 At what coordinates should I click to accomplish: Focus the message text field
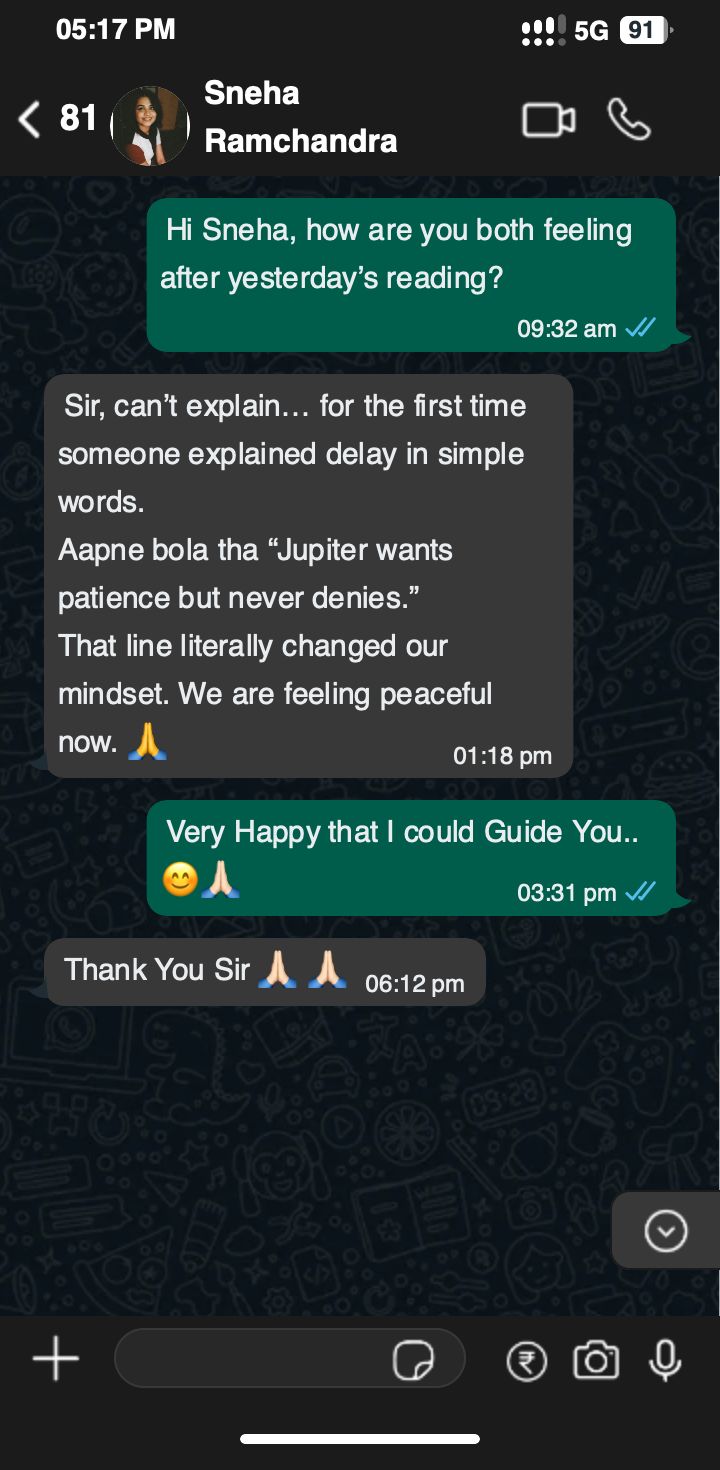(250, 1359)
